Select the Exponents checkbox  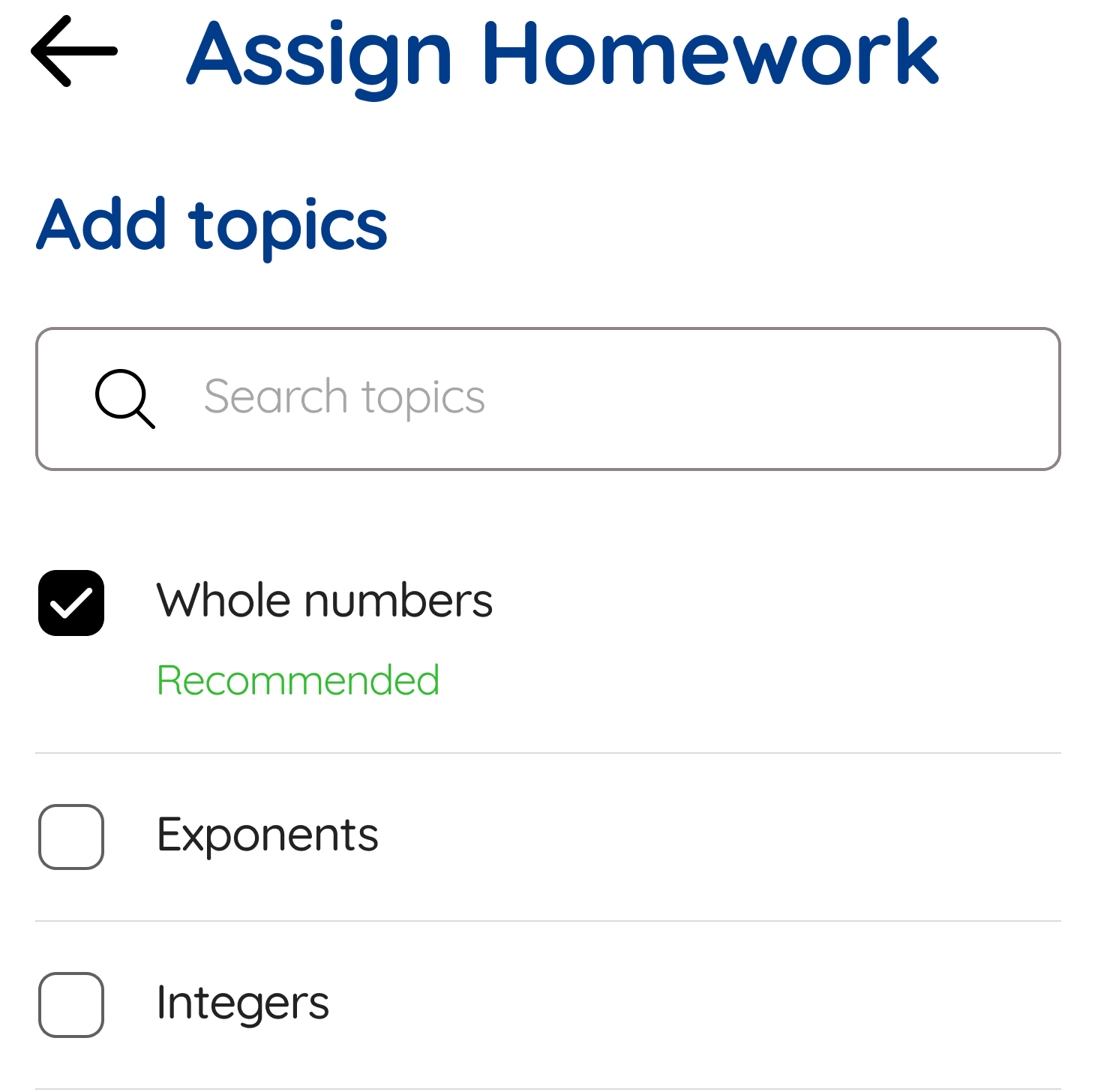[x=71, y=837]
